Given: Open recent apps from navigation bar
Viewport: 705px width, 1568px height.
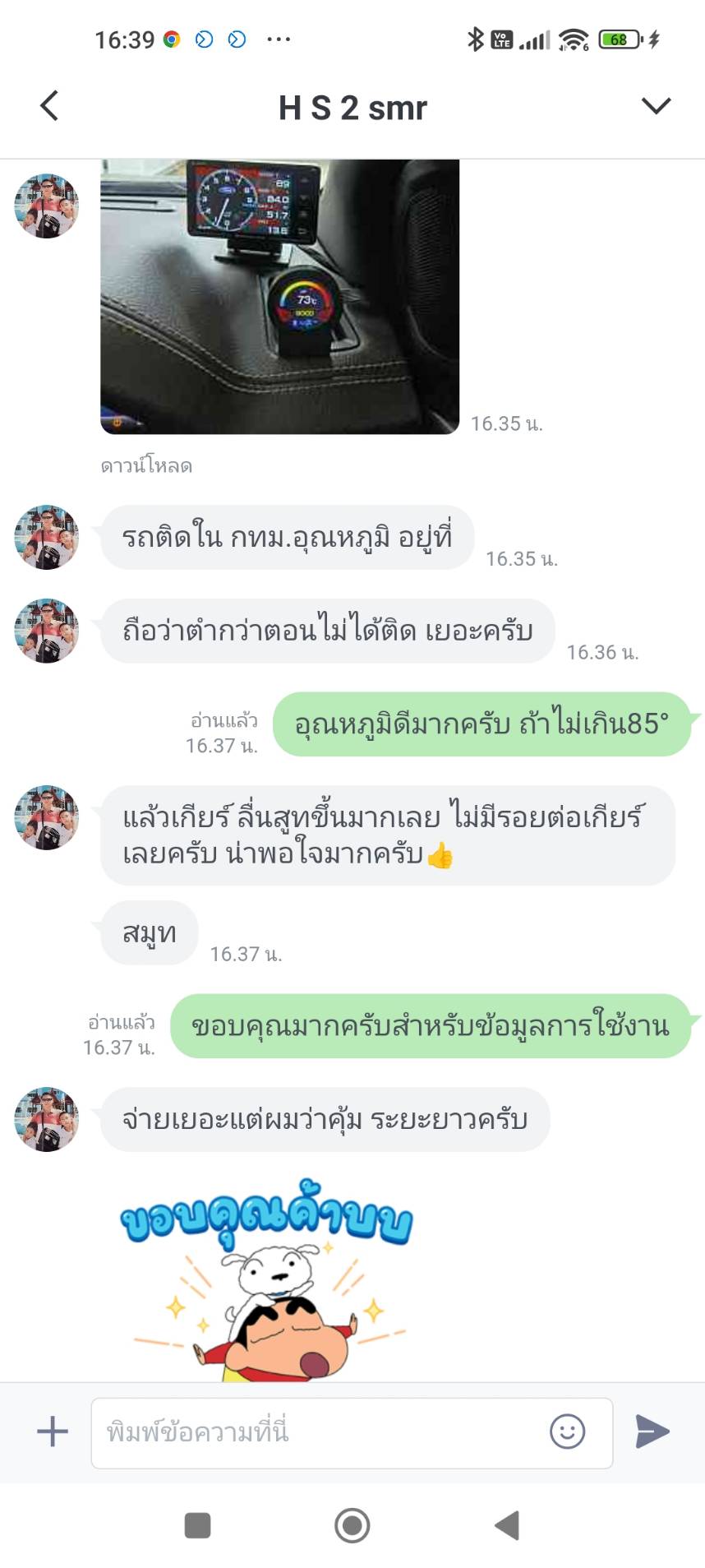Looking at the screenshot, I should (x=197, y=1525).
